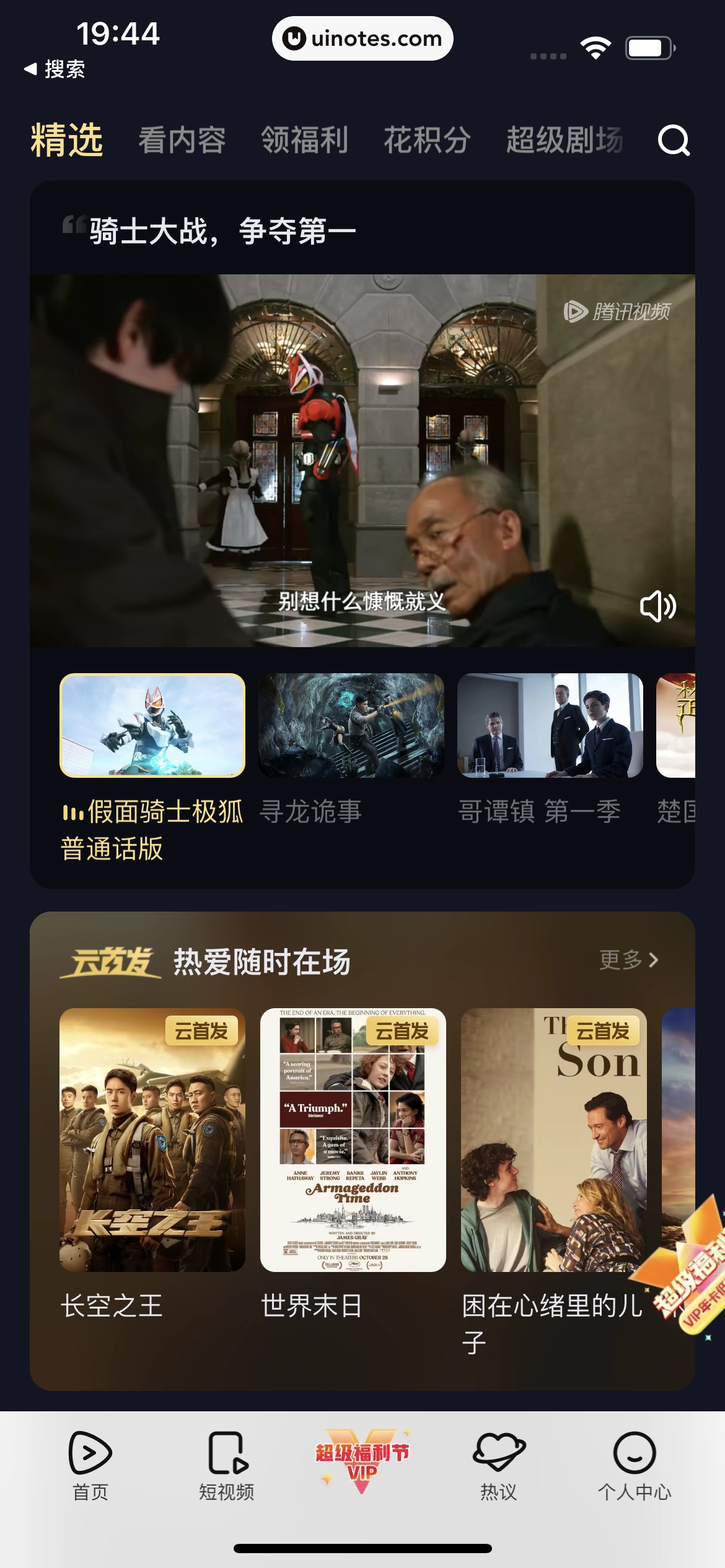Play the featured 骑士大战 video
Screen dimensions: 725x1568
(362, 460)
